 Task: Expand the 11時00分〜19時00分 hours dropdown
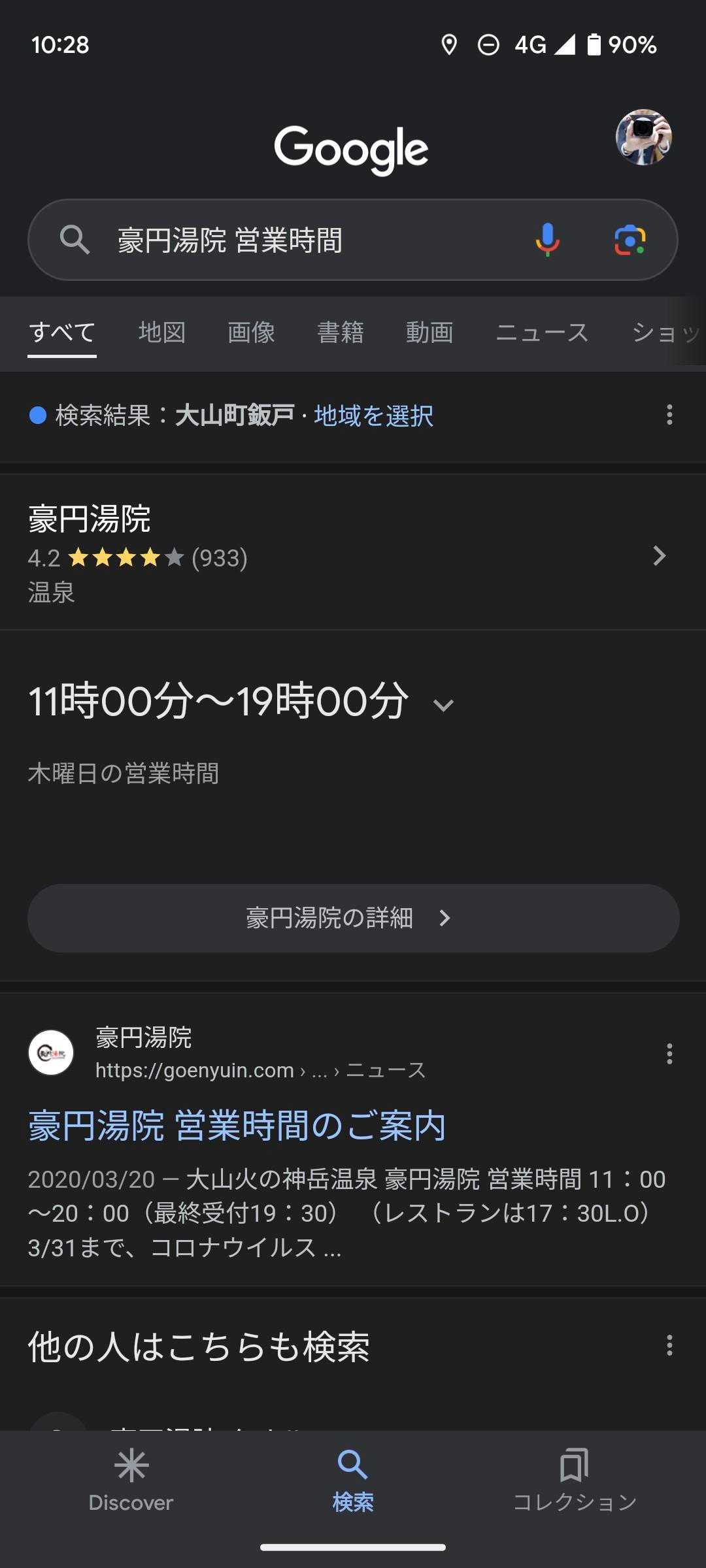click(x=443, y=704)
